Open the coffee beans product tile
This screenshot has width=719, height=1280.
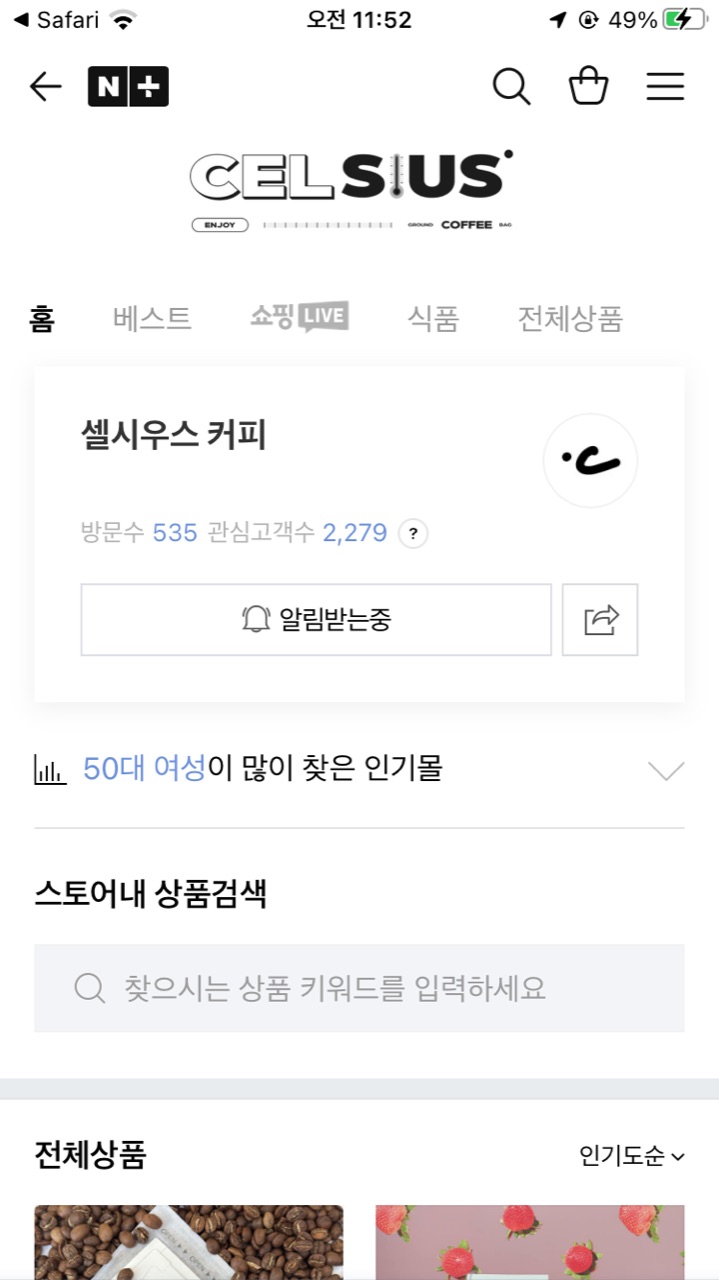pos(189,1242)
